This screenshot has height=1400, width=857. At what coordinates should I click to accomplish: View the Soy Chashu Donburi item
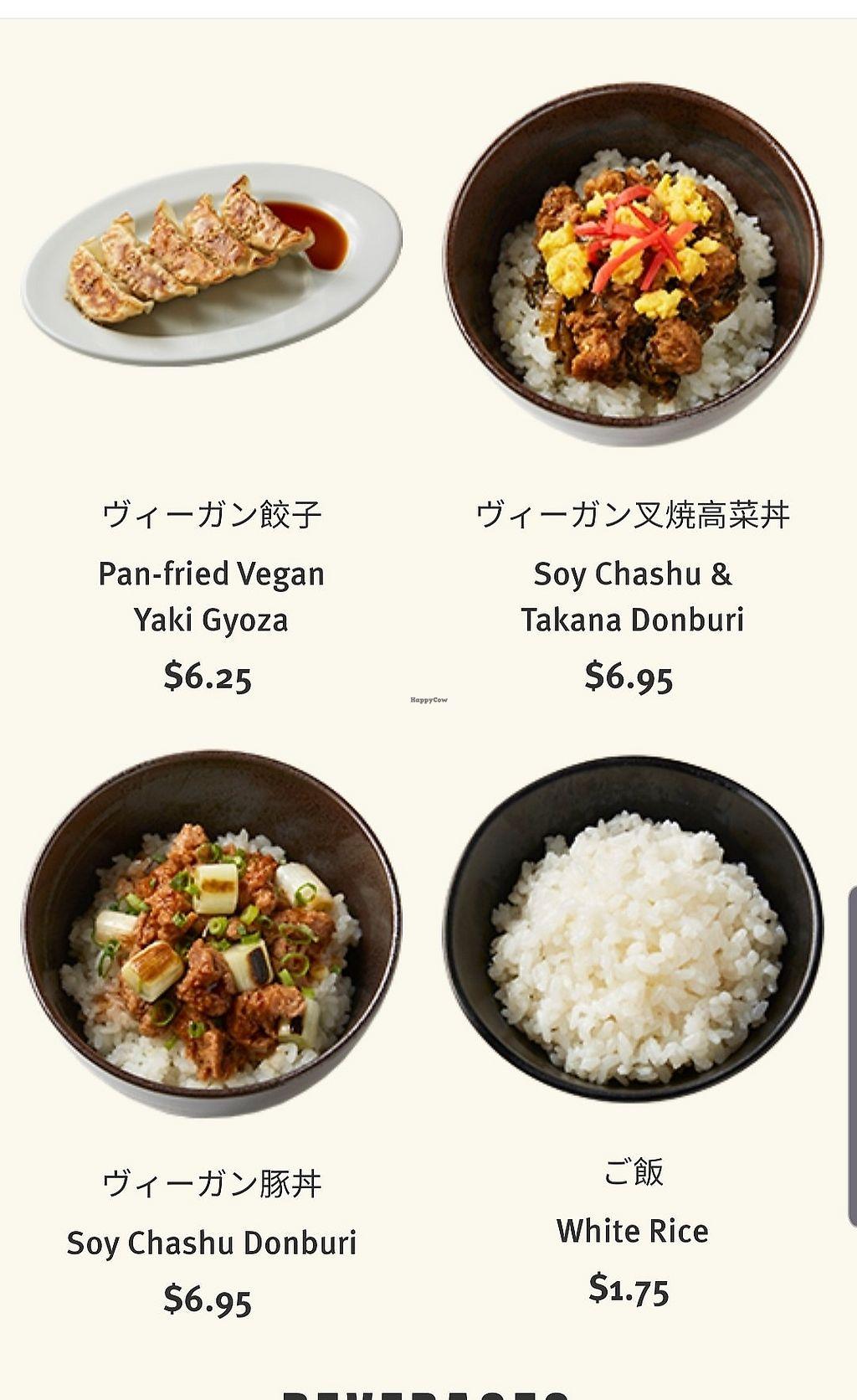(x=211, y=1243)
